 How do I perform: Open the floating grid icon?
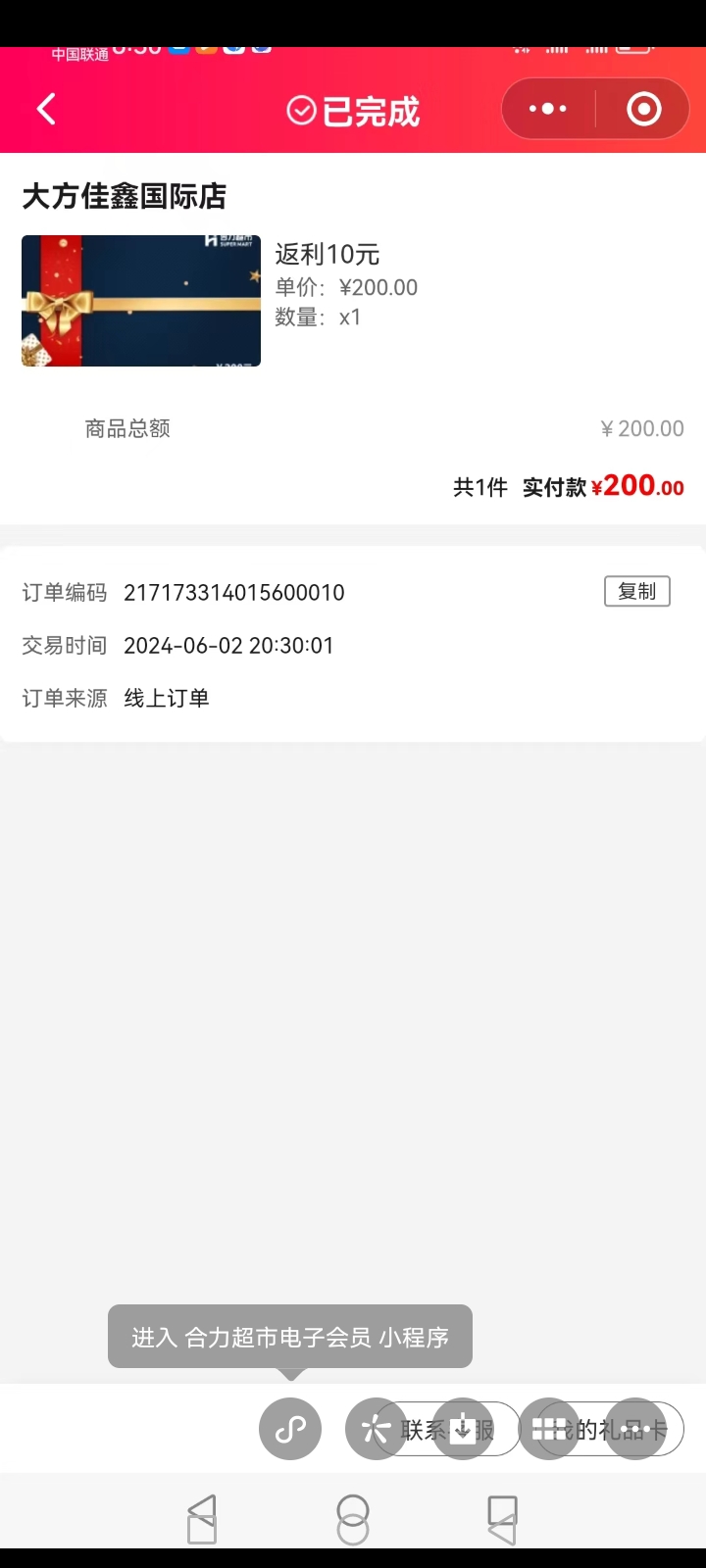(x=549, y=1429)
